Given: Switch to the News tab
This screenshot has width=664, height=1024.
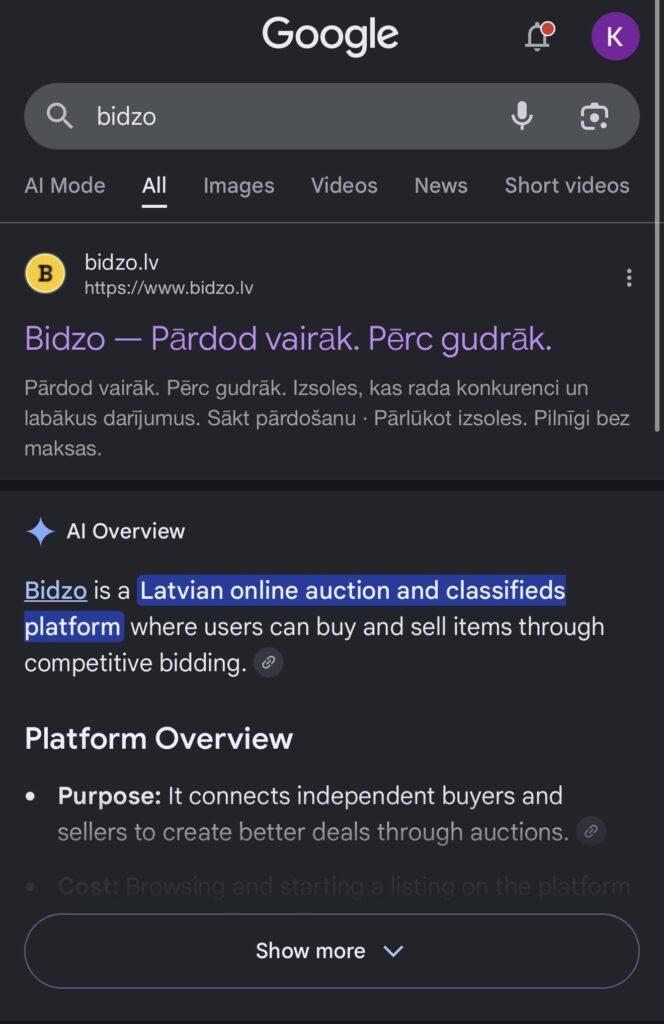Looking at the screenshot, I should 441,185.
